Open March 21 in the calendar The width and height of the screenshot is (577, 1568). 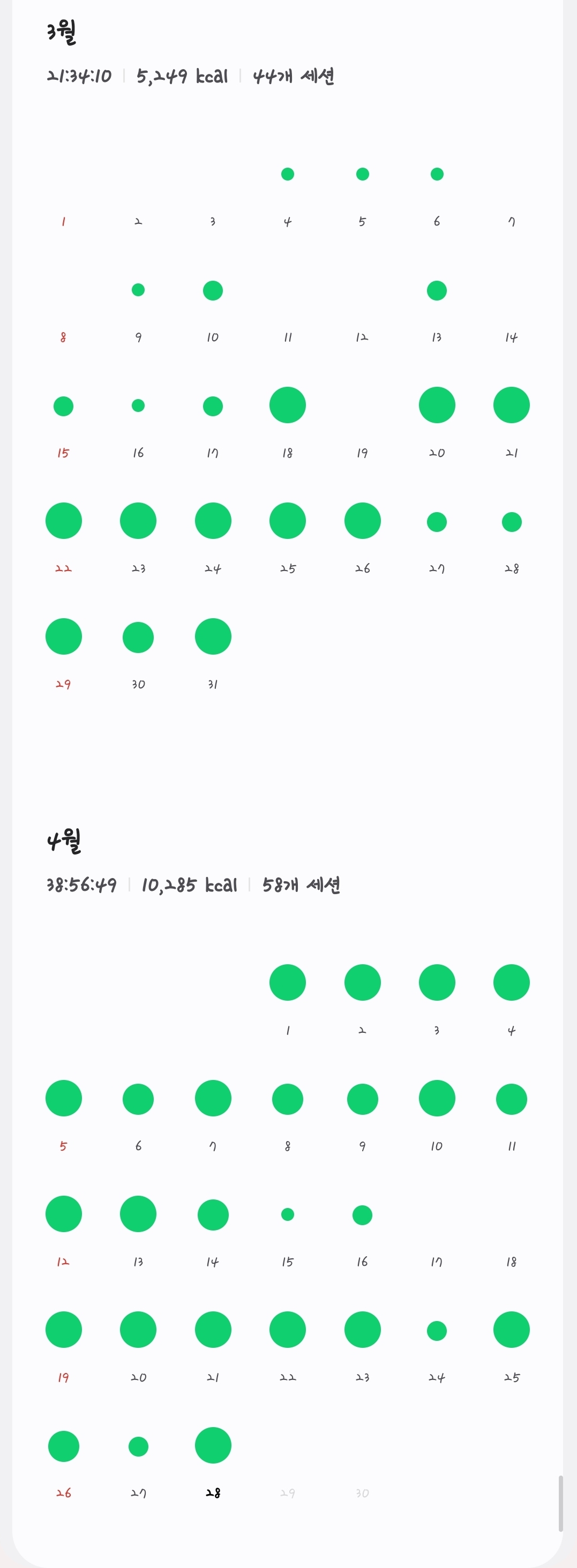tap(511, 405)
